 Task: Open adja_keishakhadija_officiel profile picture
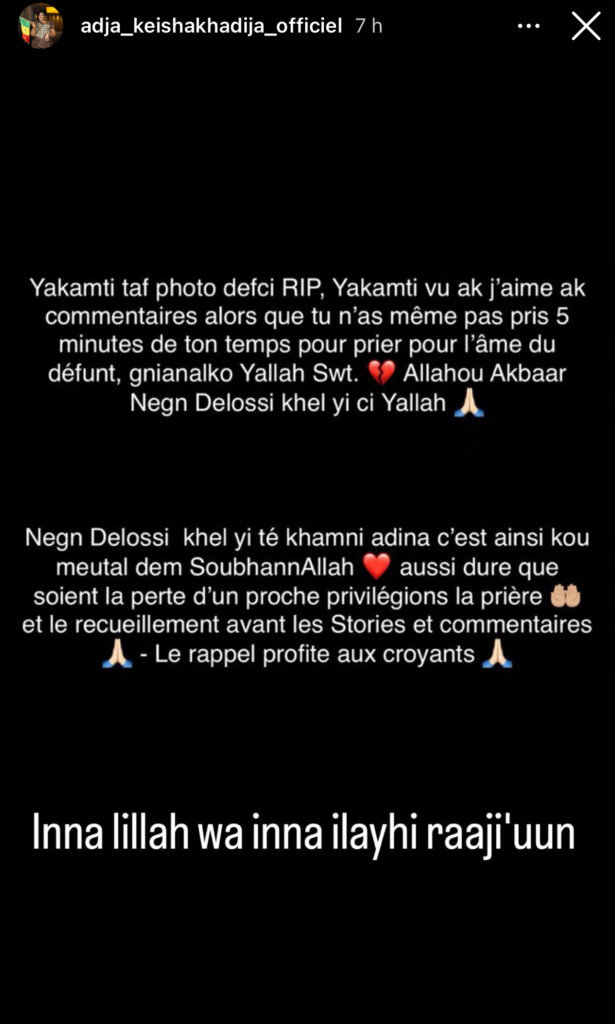pos(41,27)
